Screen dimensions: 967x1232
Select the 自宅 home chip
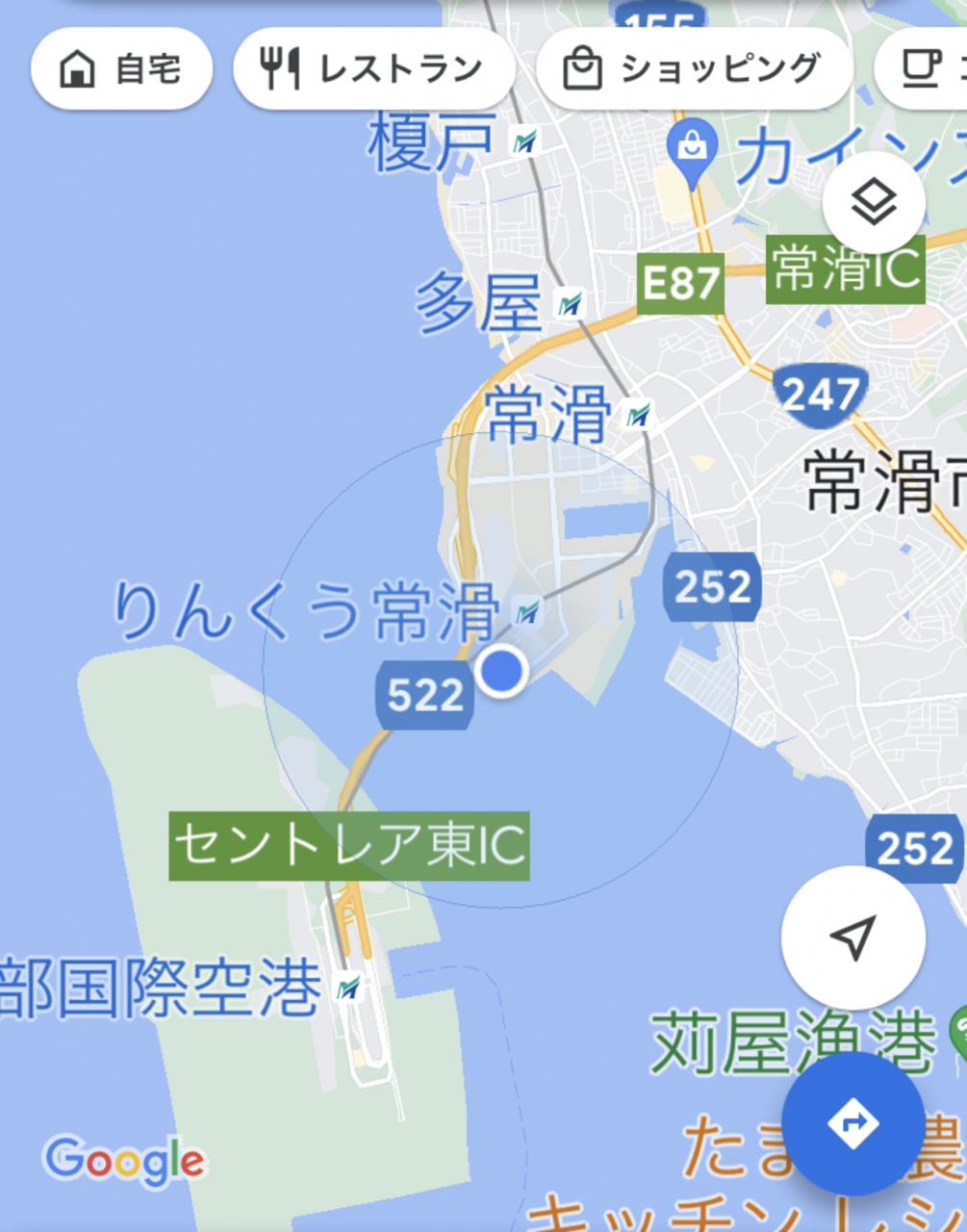pos(121,69)
